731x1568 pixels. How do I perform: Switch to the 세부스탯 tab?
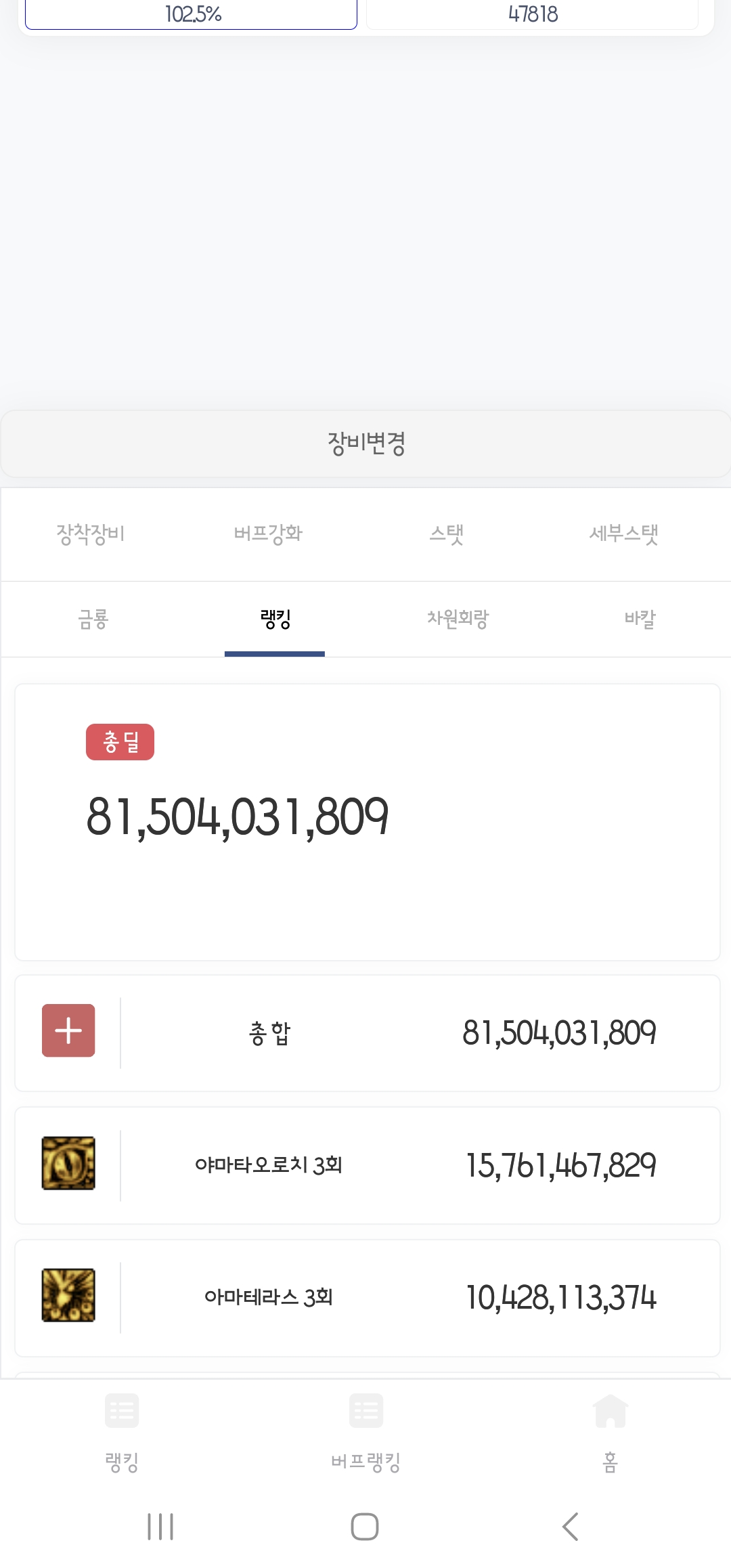click(623, 533)
